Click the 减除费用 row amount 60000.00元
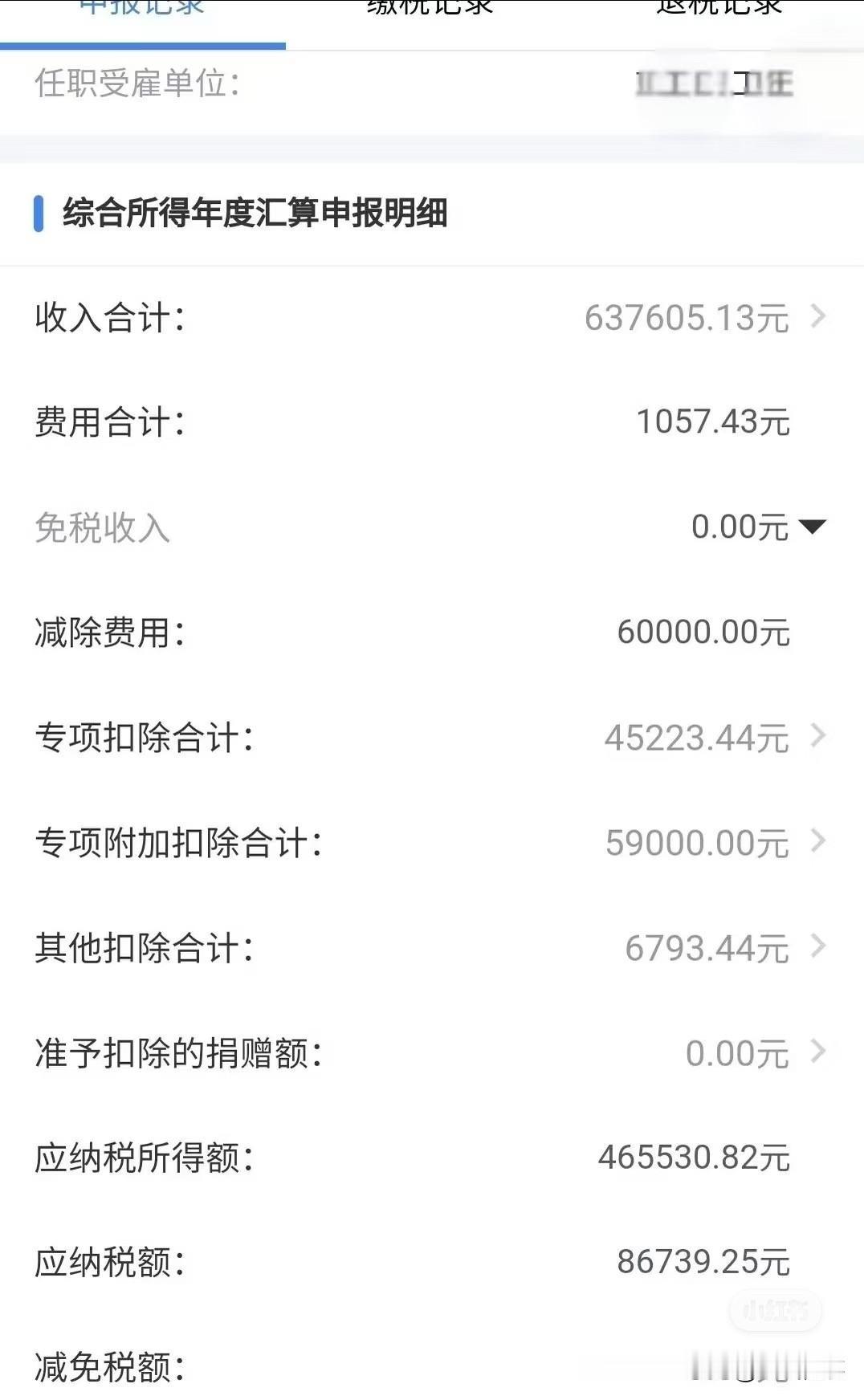 [x=704, y=633]
